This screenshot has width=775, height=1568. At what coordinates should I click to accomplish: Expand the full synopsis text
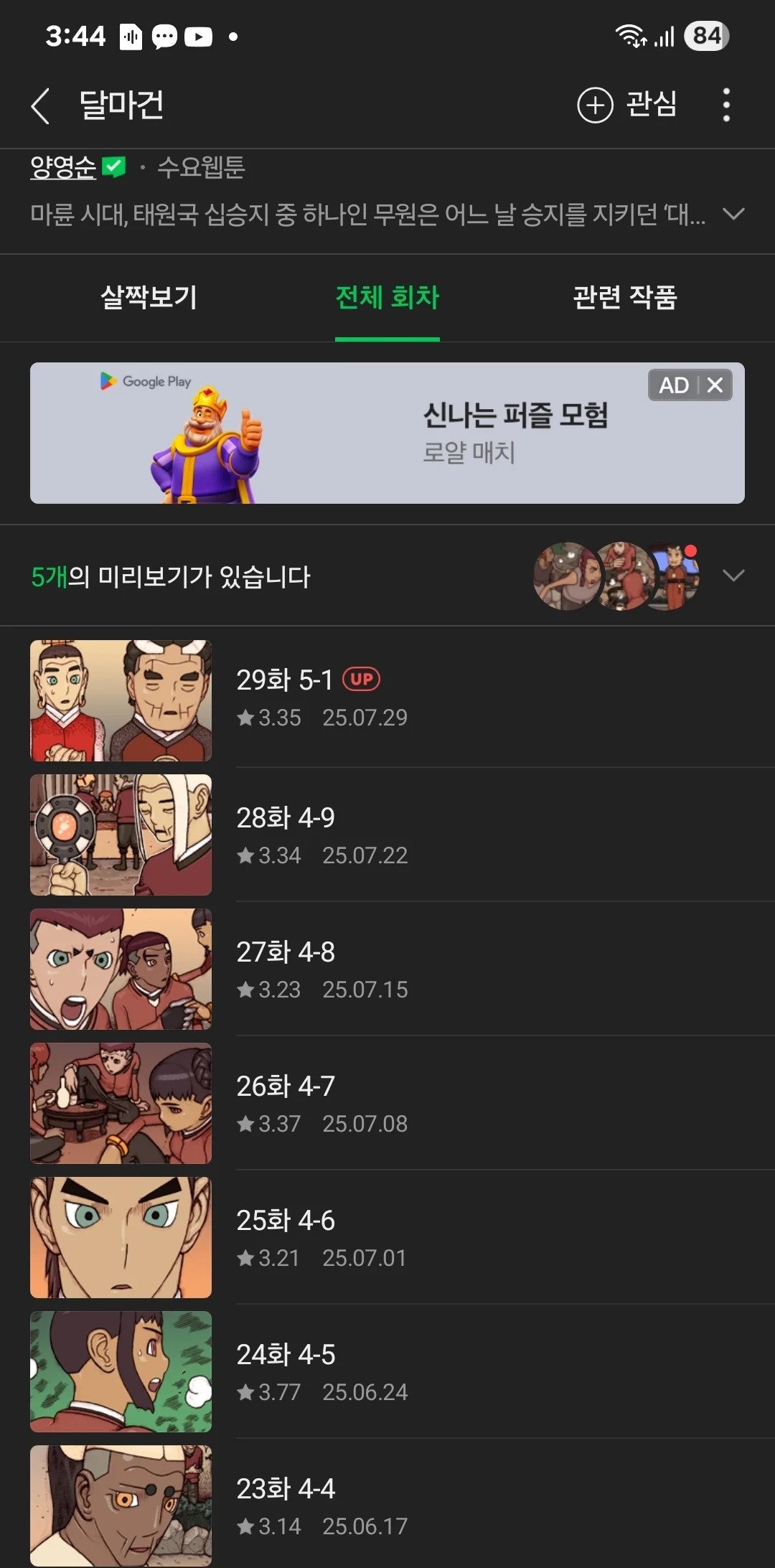[733, 214]
